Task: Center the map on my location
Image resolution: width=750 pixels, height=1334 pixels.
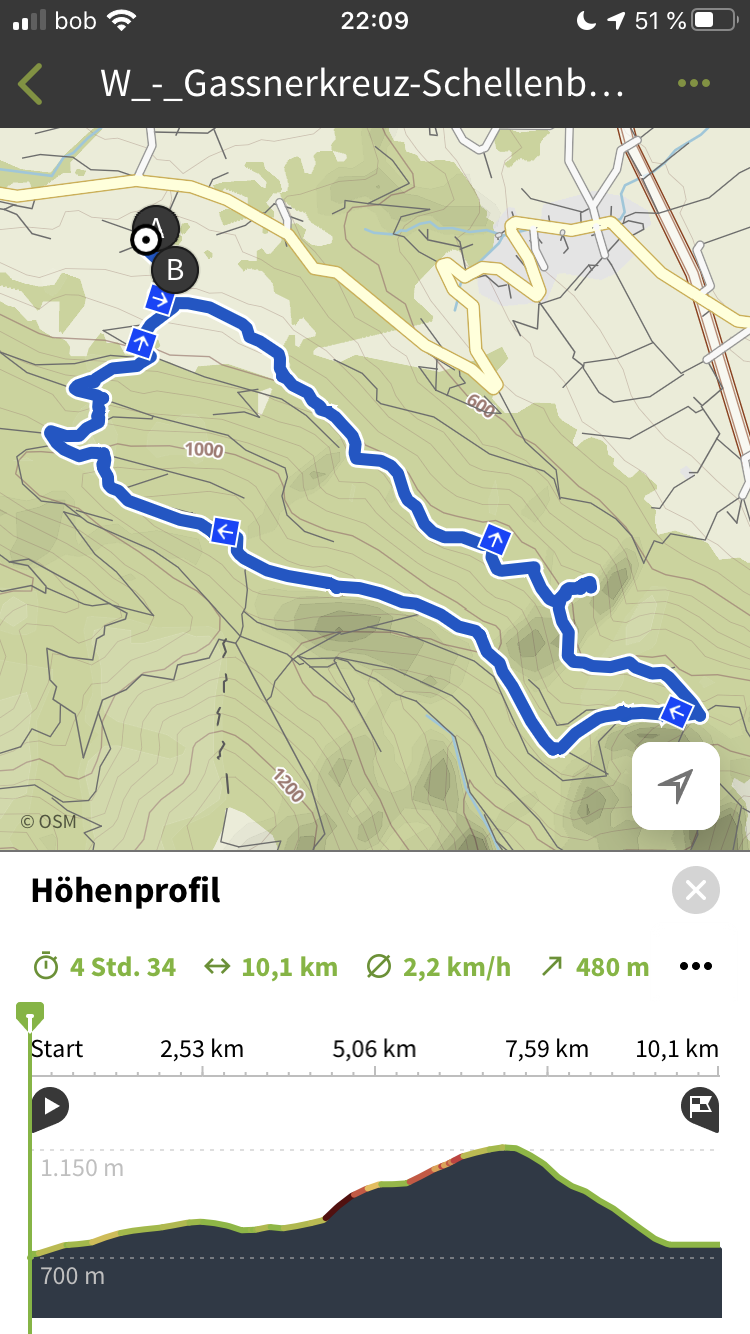Action: 676,786
